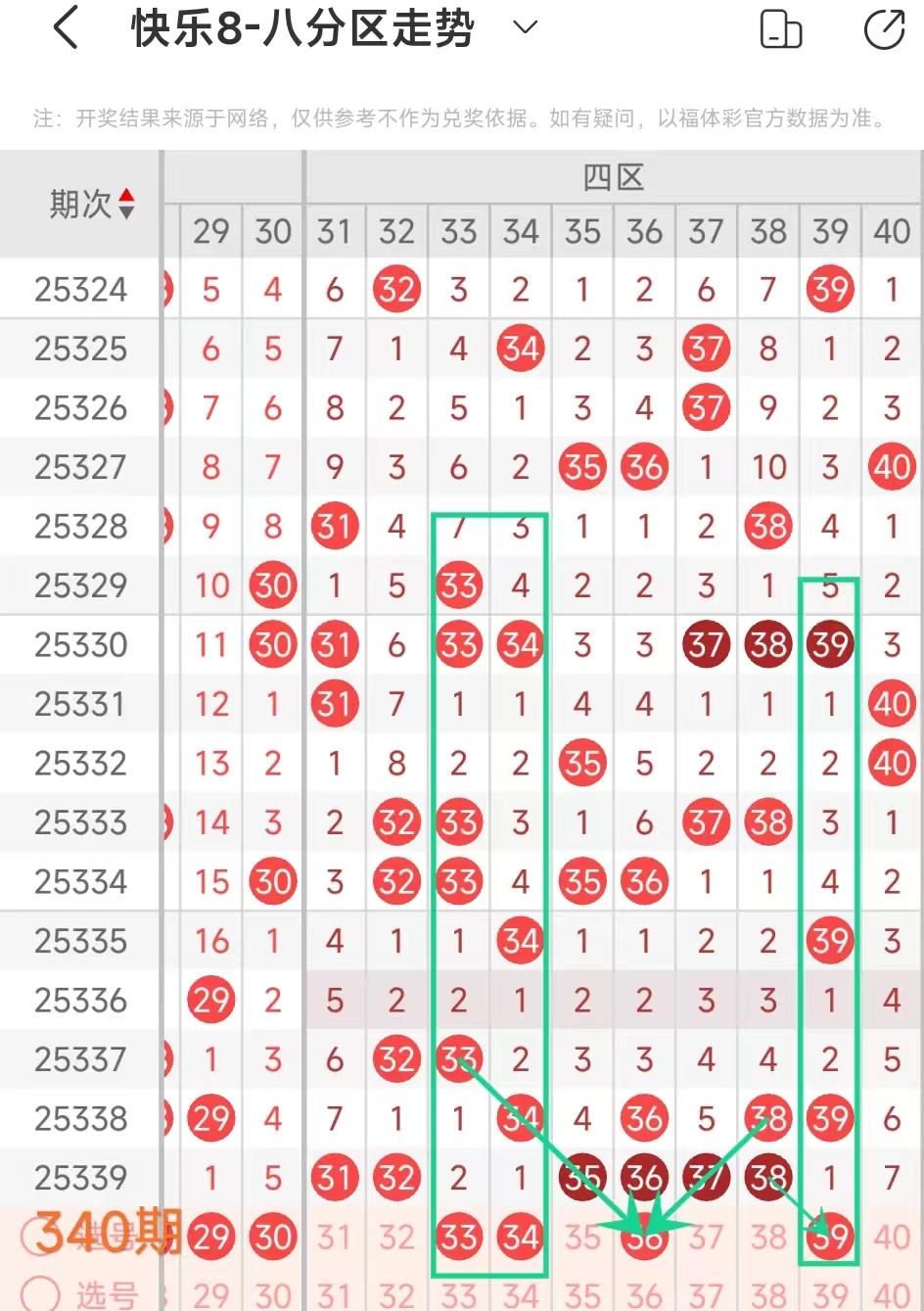Screen dimensions: 924x1311
Task: Share this trend chart
Action: 884,28
